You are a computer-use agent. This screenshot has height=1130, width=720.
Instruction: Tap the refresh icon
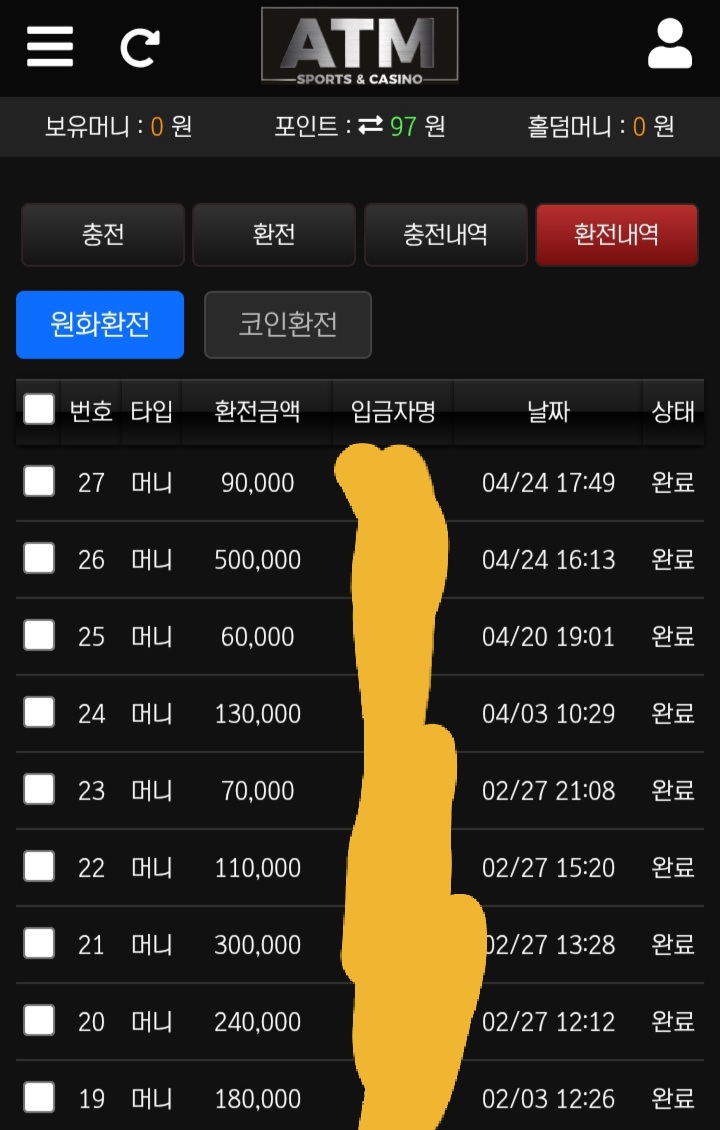pos(140,47)
